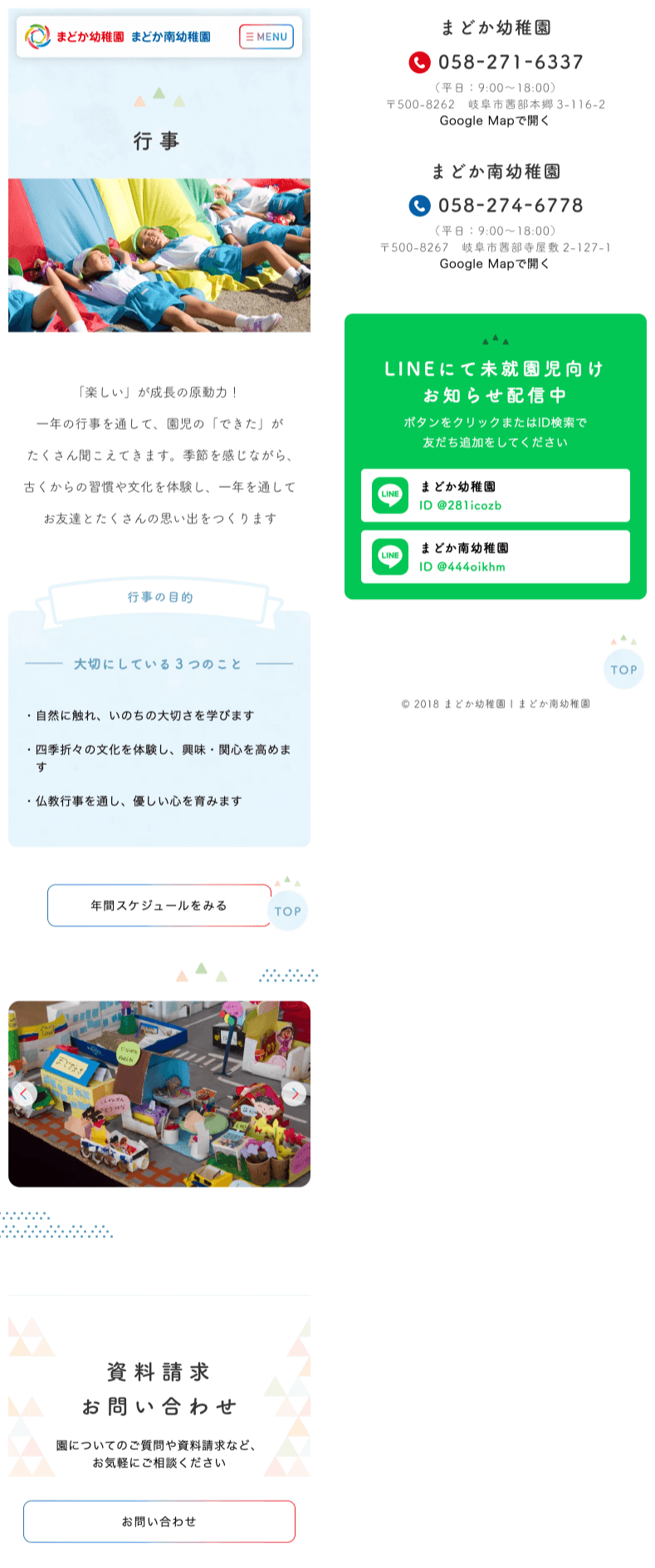The height and width of the screenshot is (1568, 655).
Task: Add まどか幼稚園 LINE ID @281icozb
Action: (x=495, y=495)
